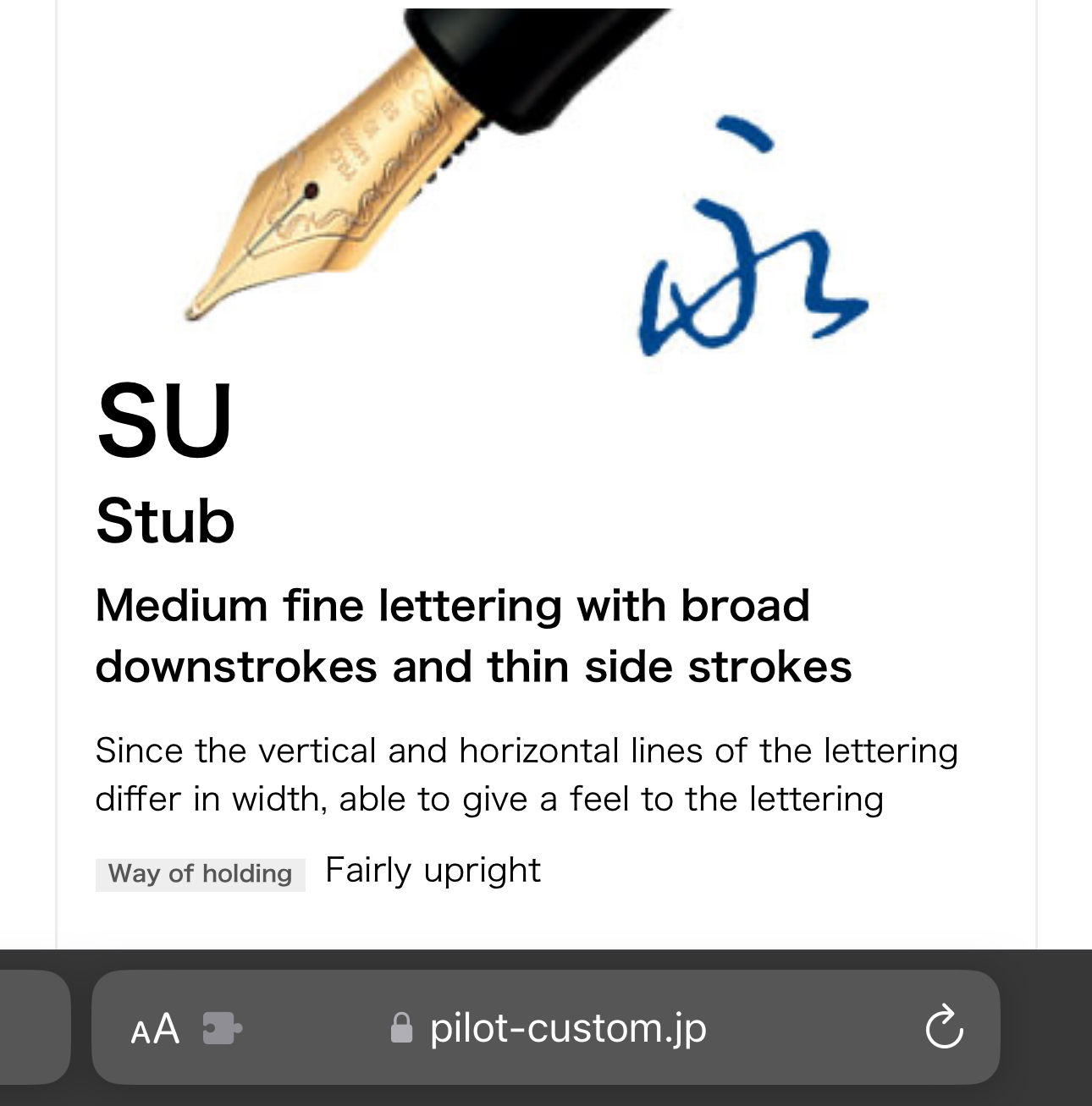Open the browser extensions puzzle icon

click(x=222, y=1029)
